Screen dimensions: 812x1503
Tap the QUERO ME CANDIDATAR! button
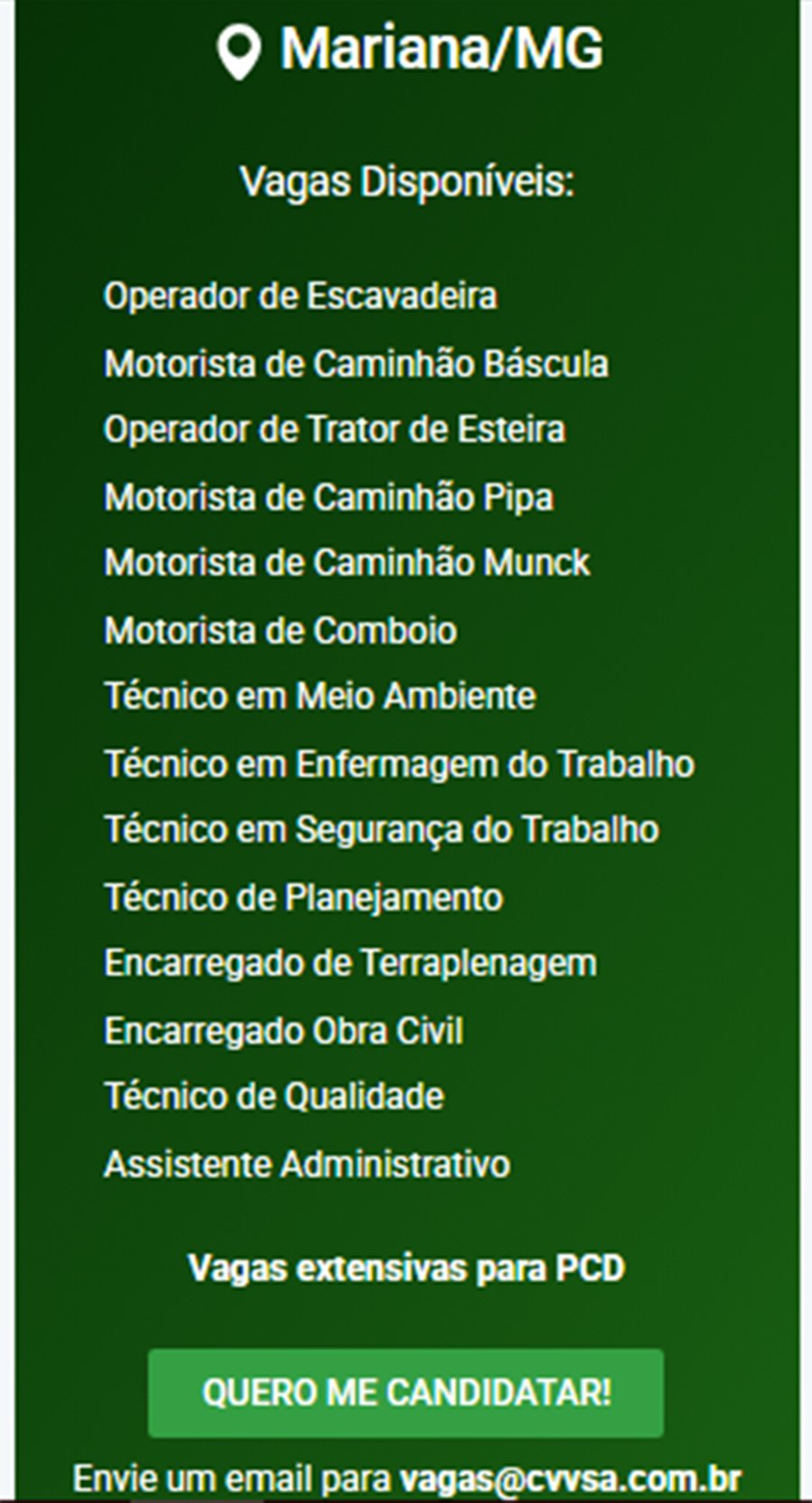[x=406, y=1392]
